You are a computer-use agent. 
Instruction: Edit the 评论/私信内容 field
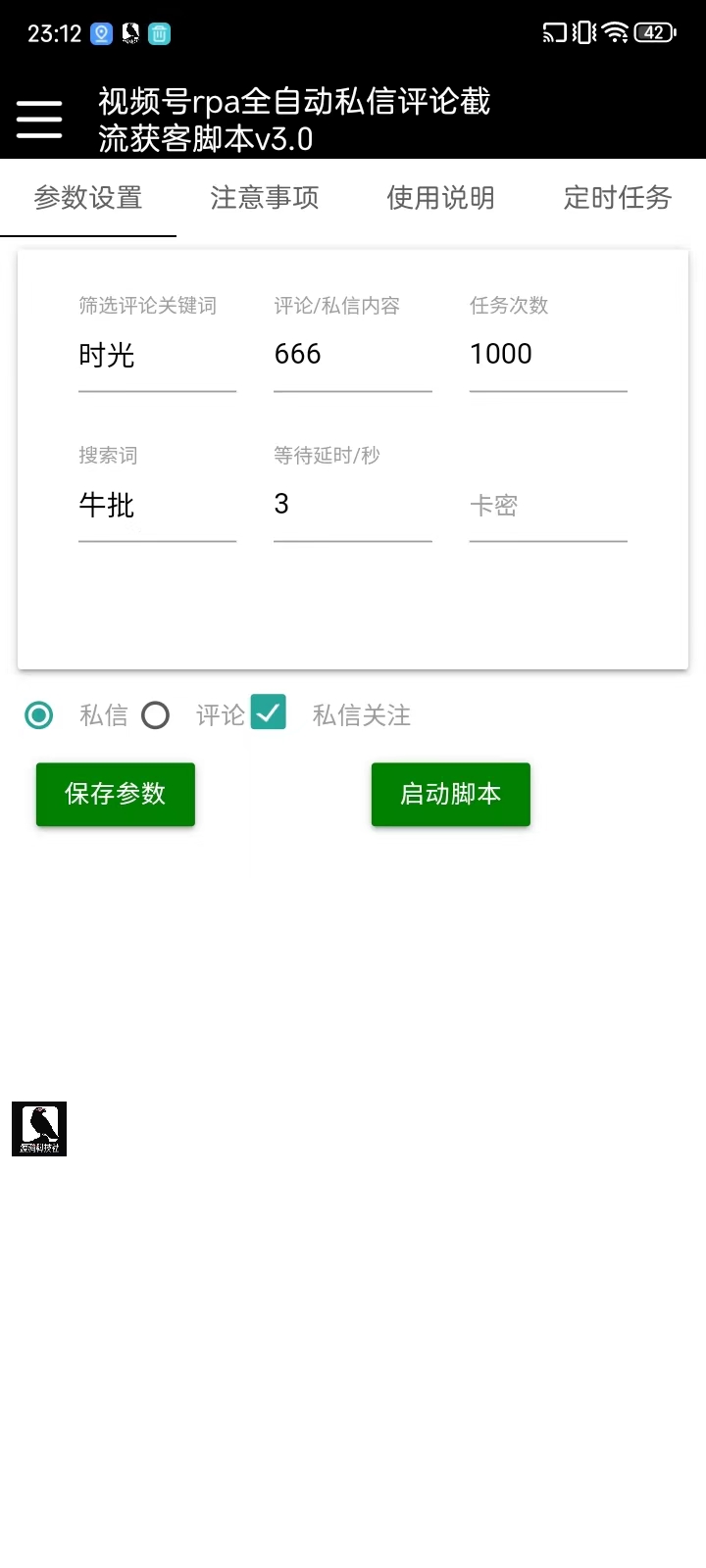click(x=352, y=355)
